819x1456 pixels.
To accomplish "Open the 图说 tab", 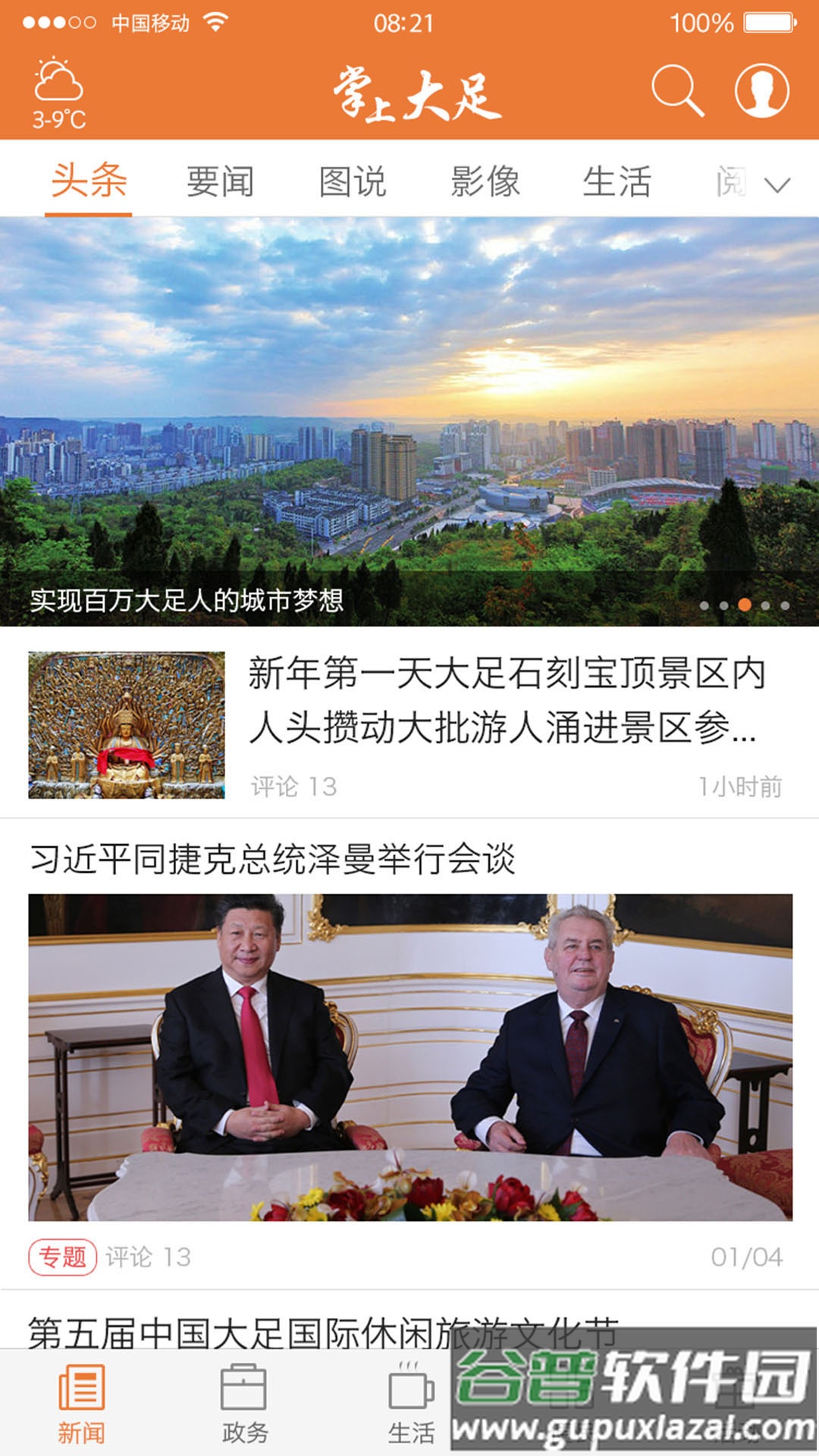I will [x=353, y=180].
